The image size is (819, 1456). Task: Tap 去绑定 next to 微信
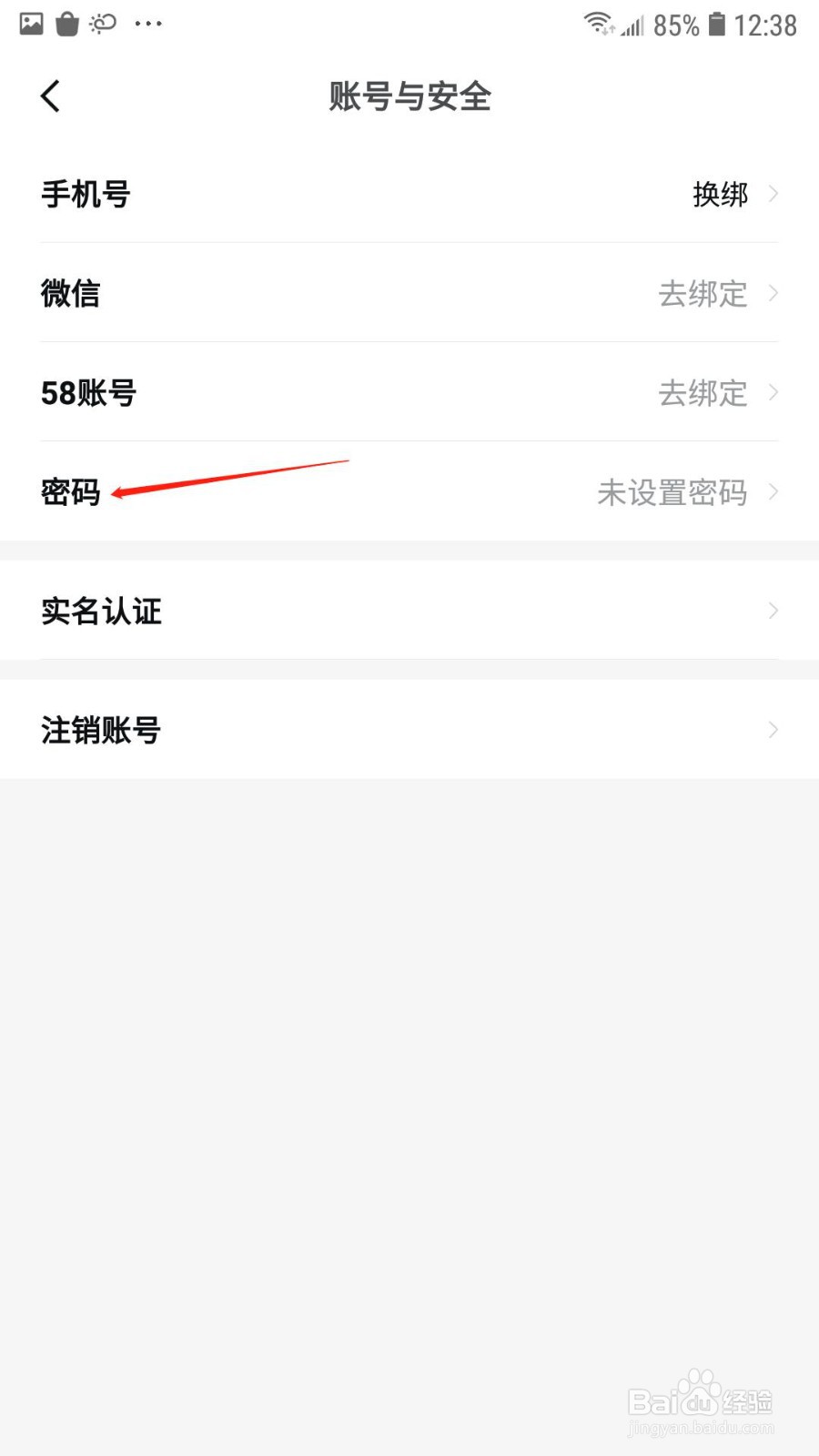click(x=703, y=293)
